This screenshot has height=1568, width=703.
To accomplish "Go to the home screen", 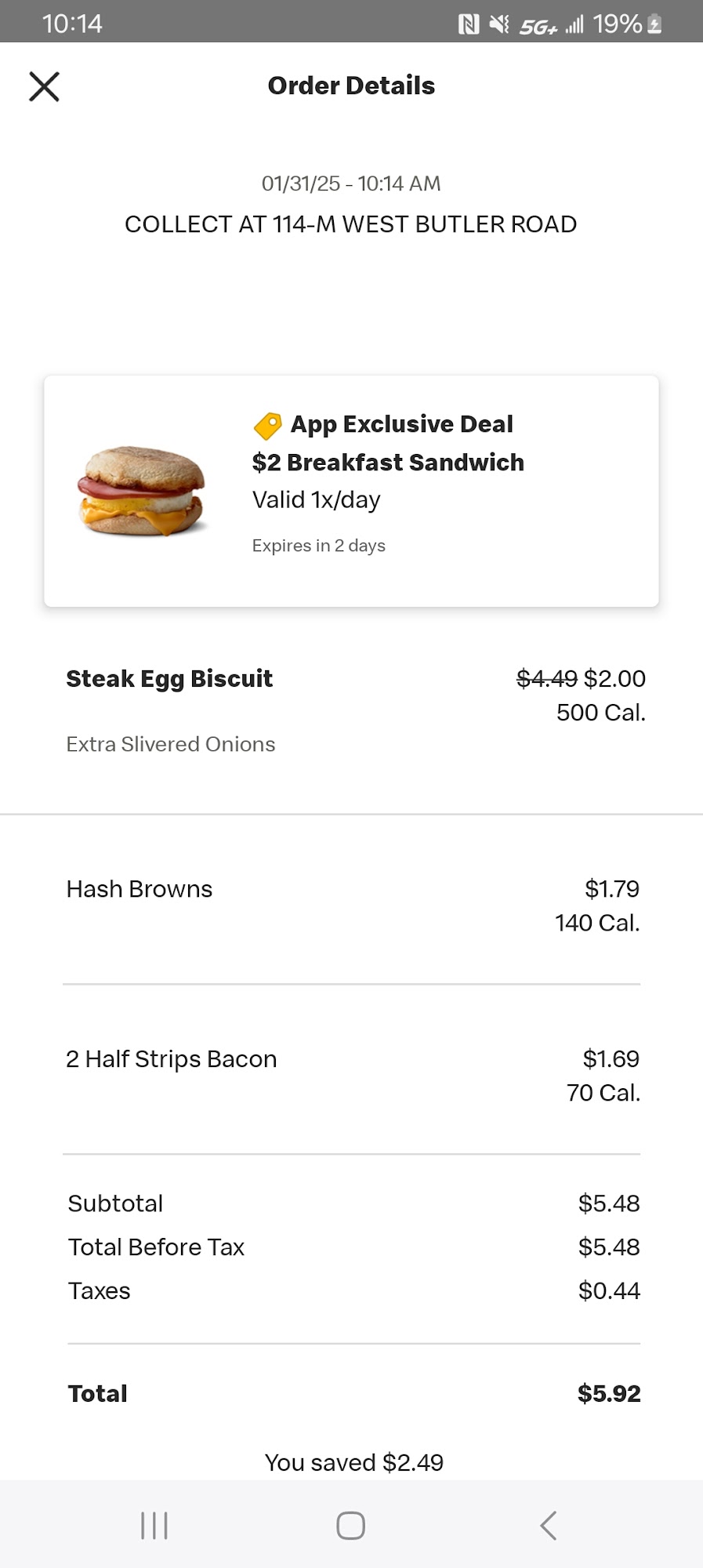I will [350, 1526].
